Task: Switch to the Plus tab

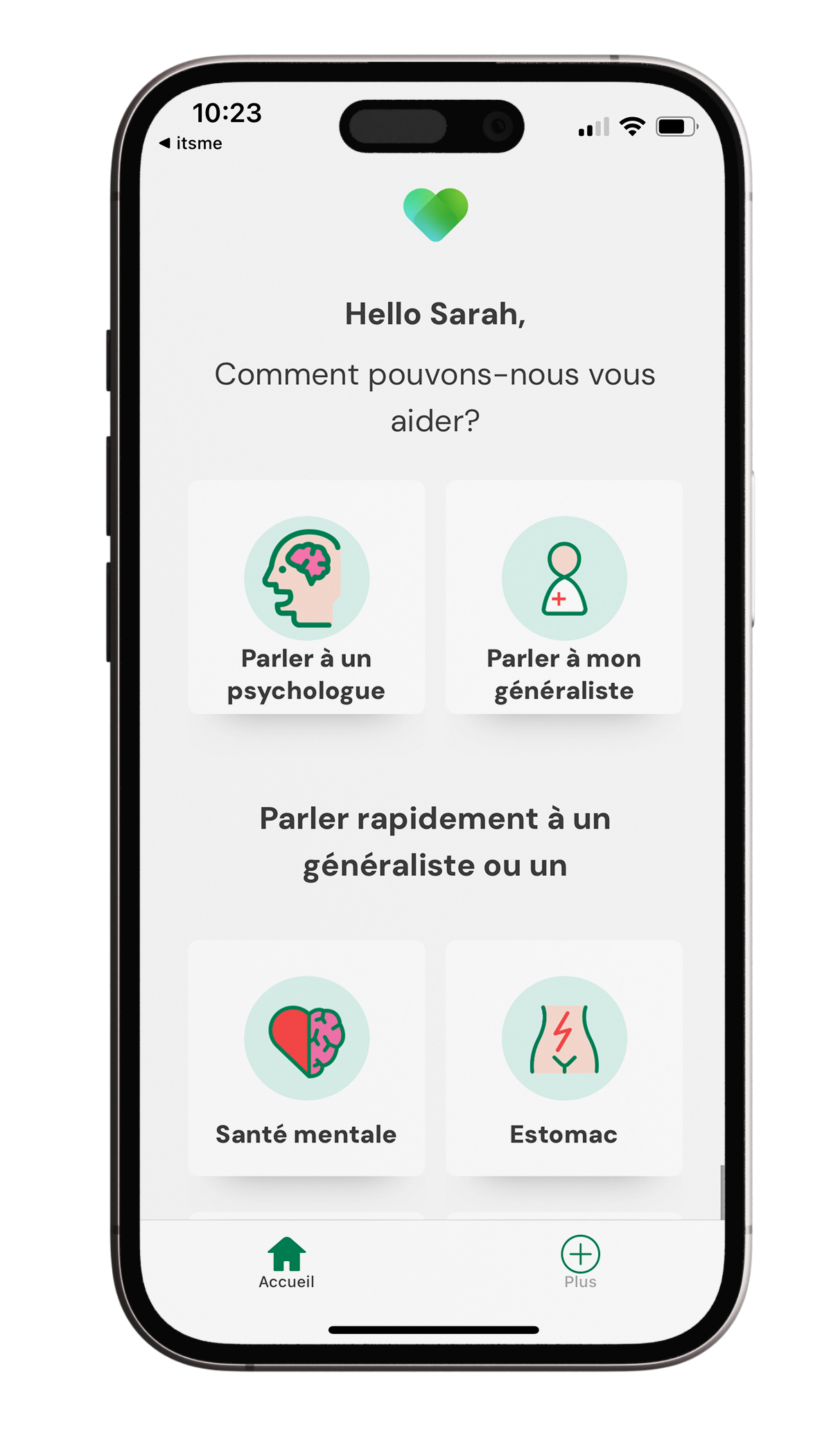Action: 580,1263
